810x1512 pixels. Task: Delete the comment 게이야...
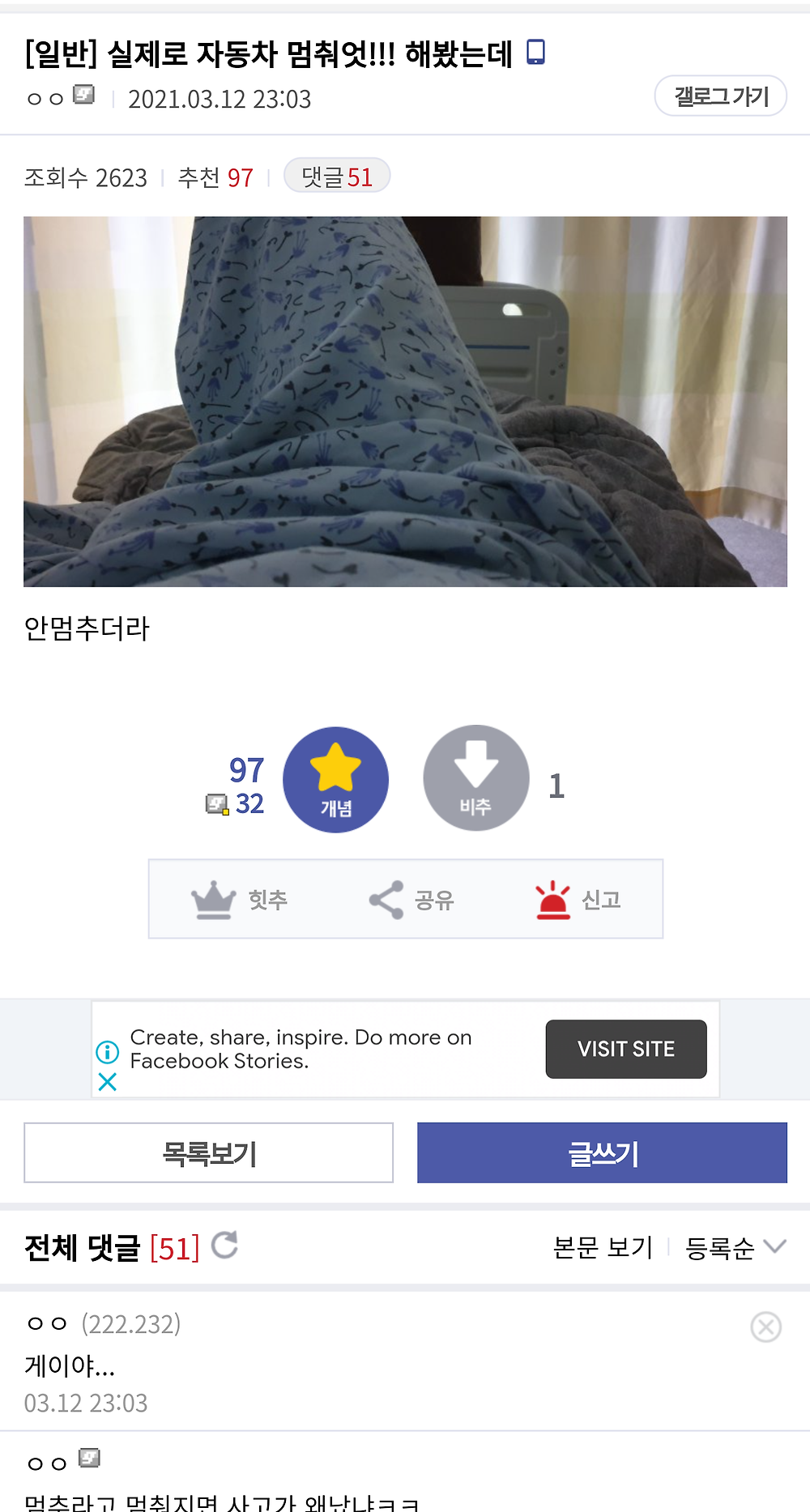click(x=765, y=1327)
